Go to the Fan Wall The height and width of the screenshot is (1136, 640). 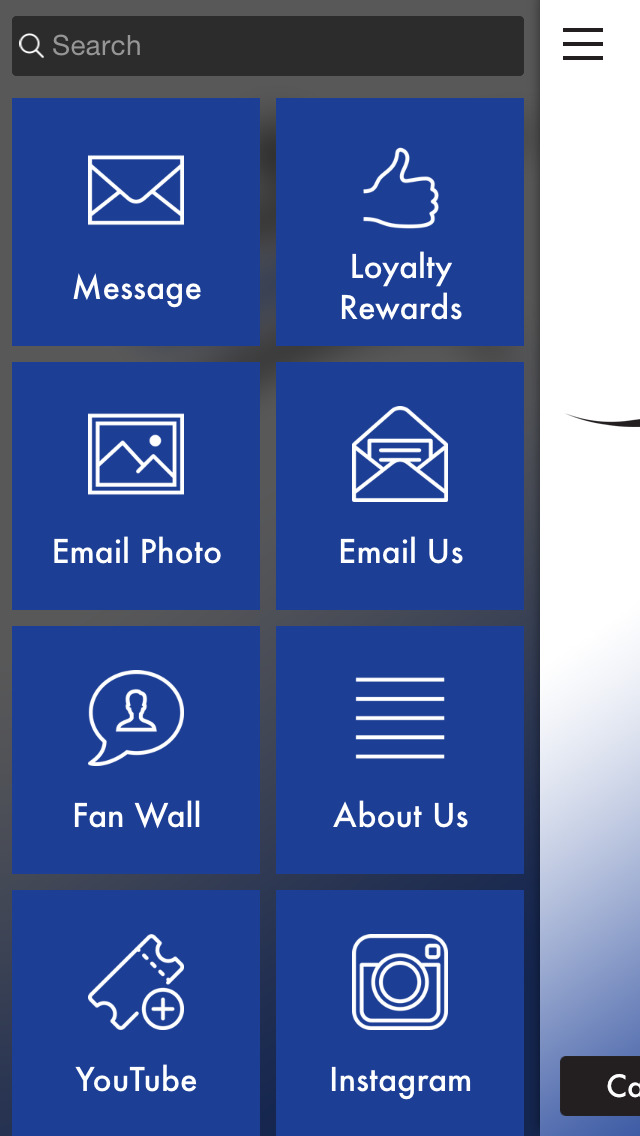(x=136, y=750)
